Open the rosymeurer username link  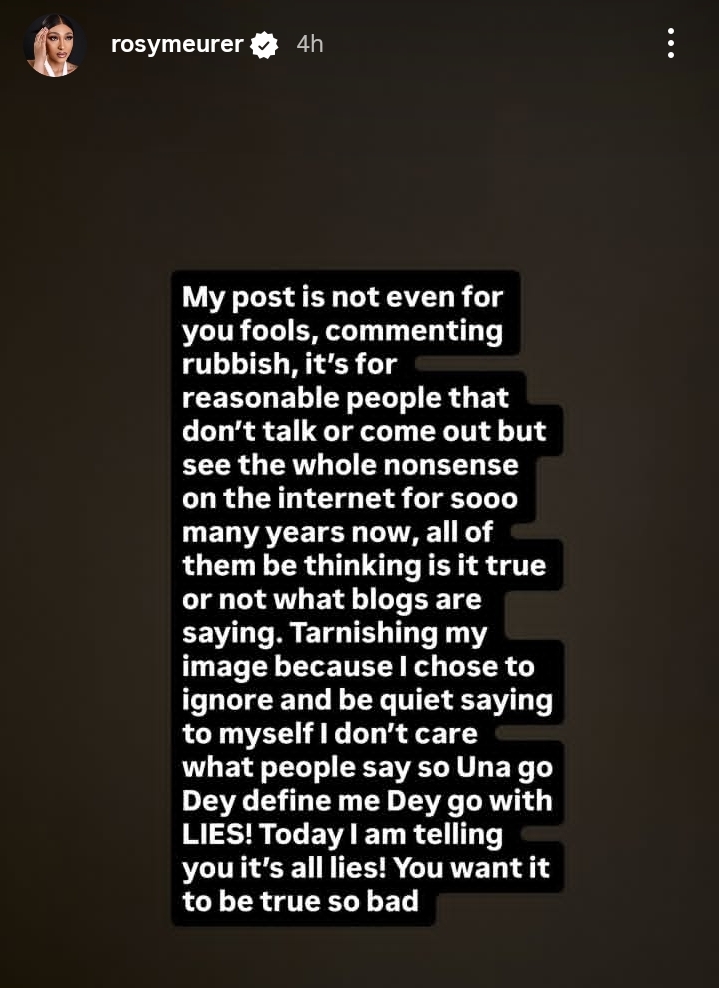(177, 44)
